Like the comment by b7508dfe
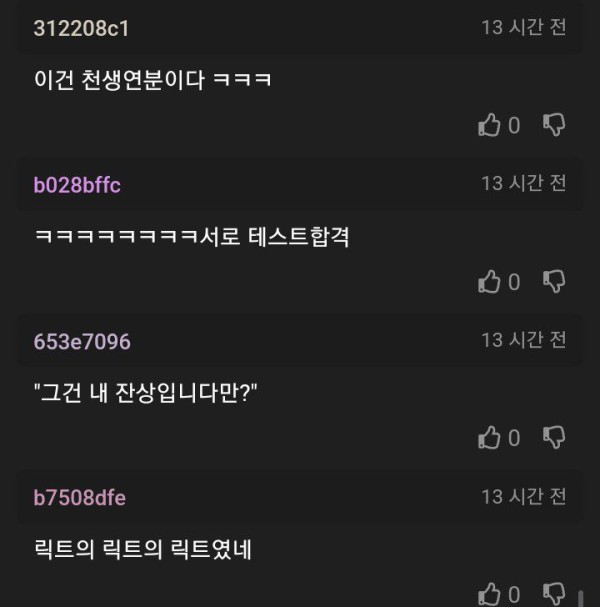600x607 pixels. pyautogui.click(x=489, y=594)
